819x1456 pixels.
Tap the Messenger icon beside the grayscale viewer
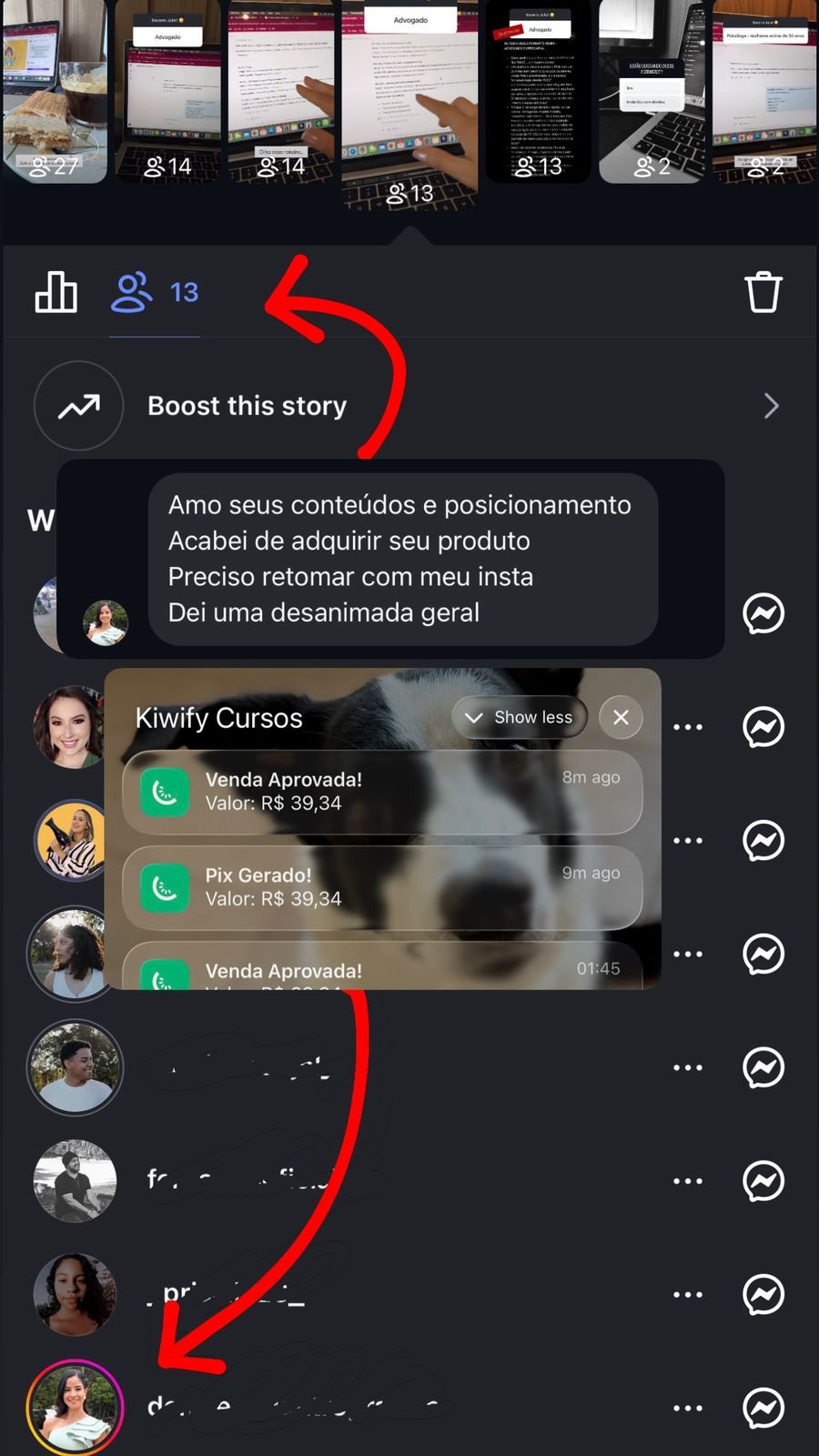[x=763, y=1180]
